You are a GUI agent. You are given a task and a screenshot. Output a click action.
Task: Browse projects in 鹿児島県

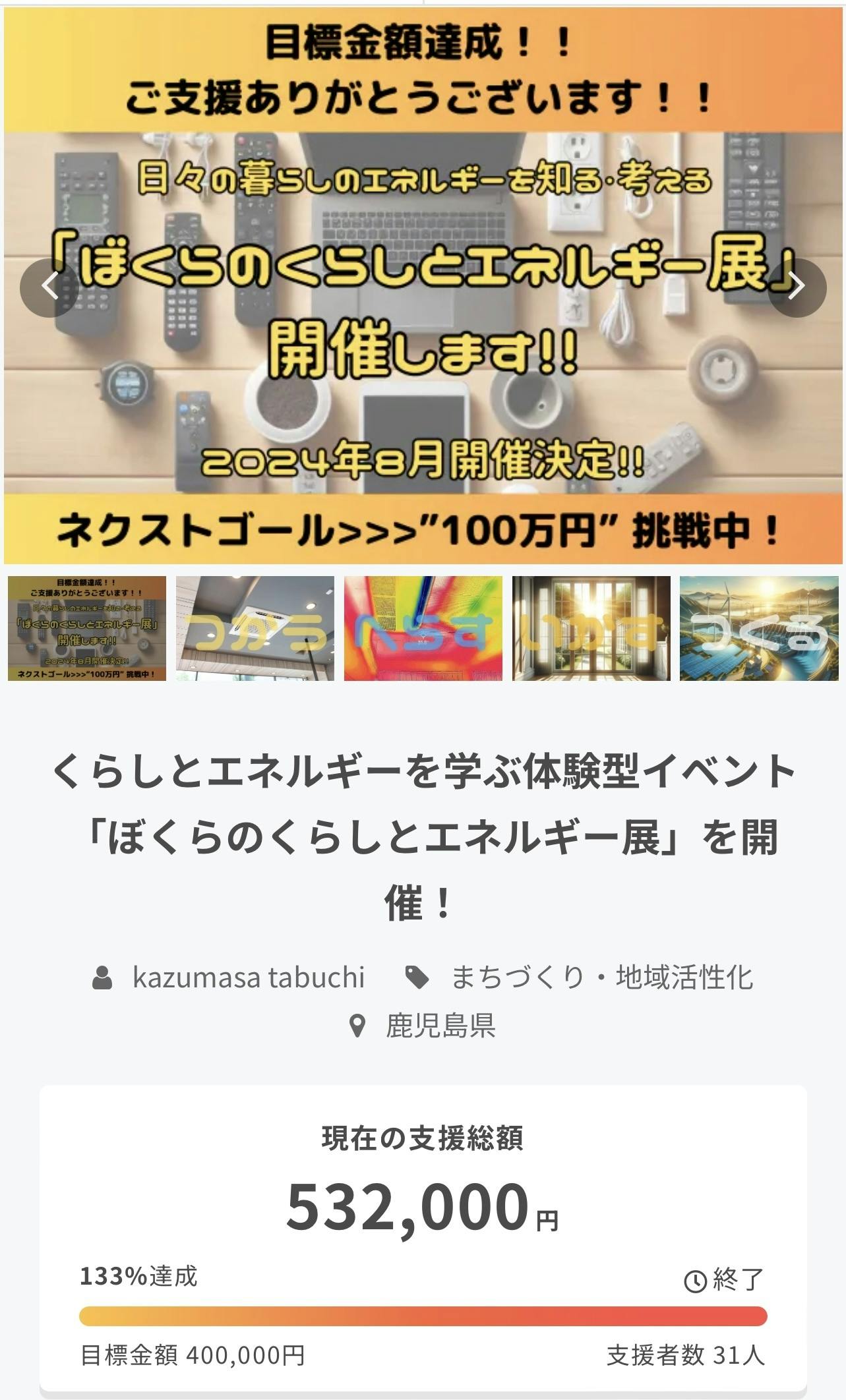[440, 1026]
